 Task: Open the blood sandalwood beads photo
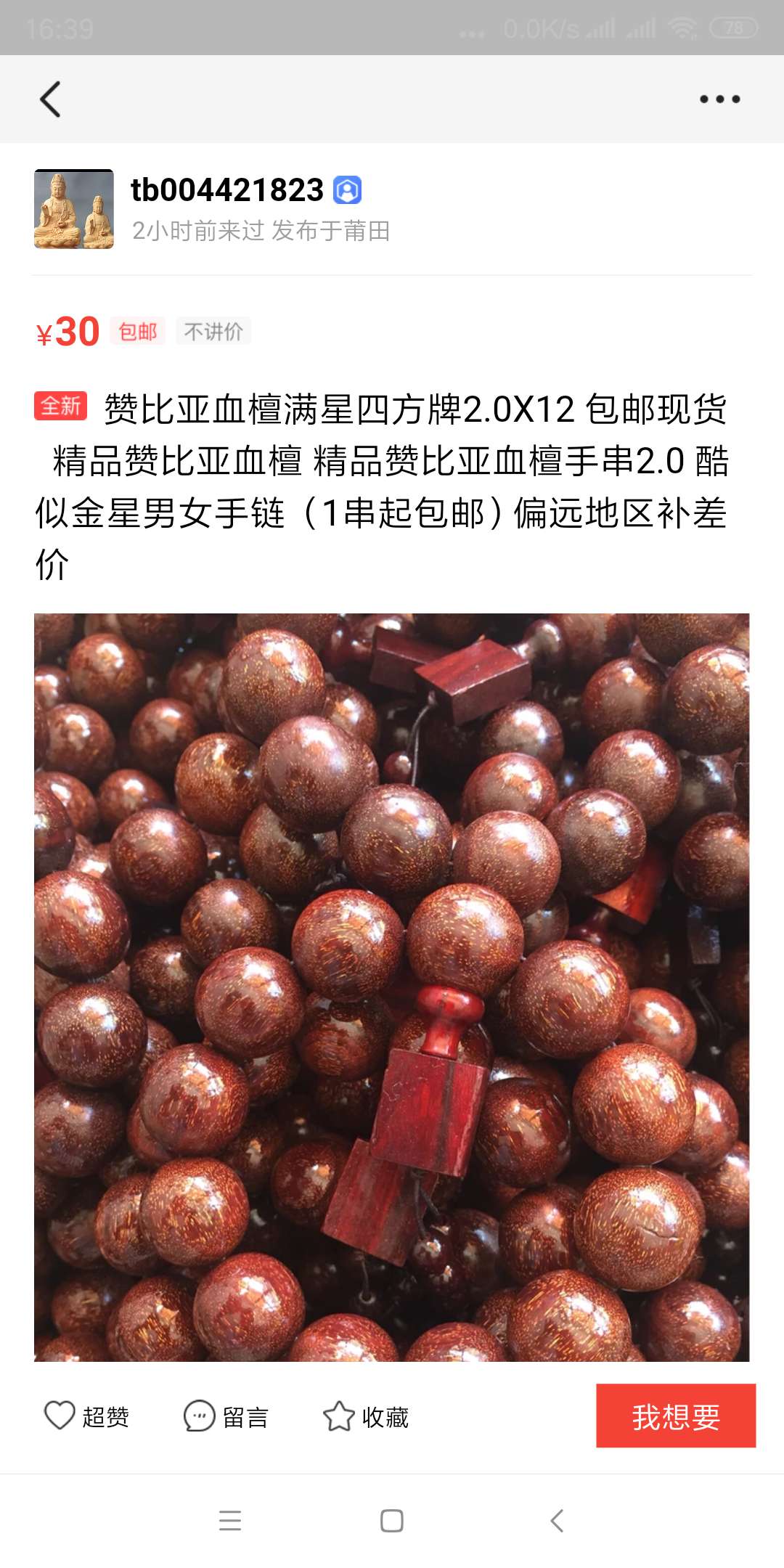(x=391, y=987)
